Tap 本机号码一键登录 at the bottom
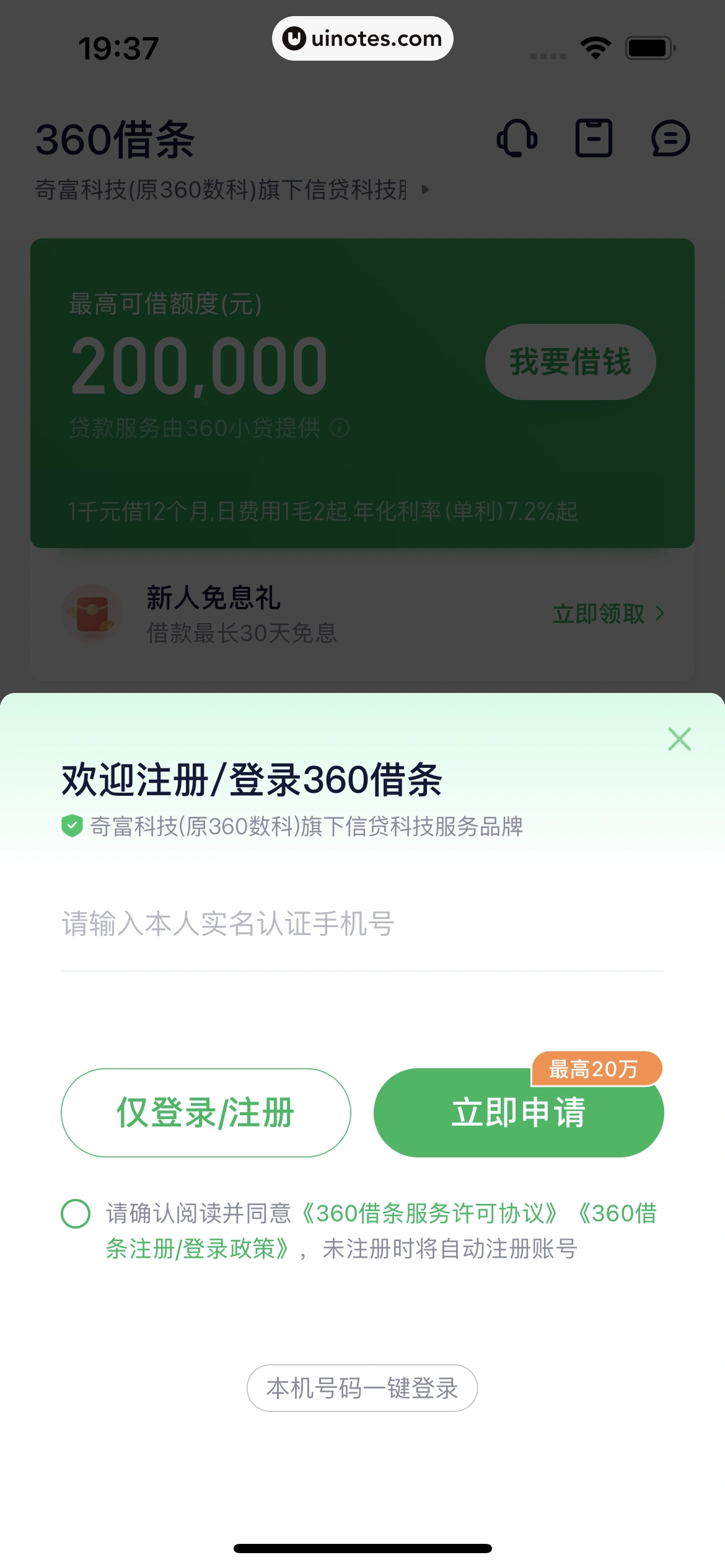The height and width of the screenshot is (1568, 725). 362,1388
